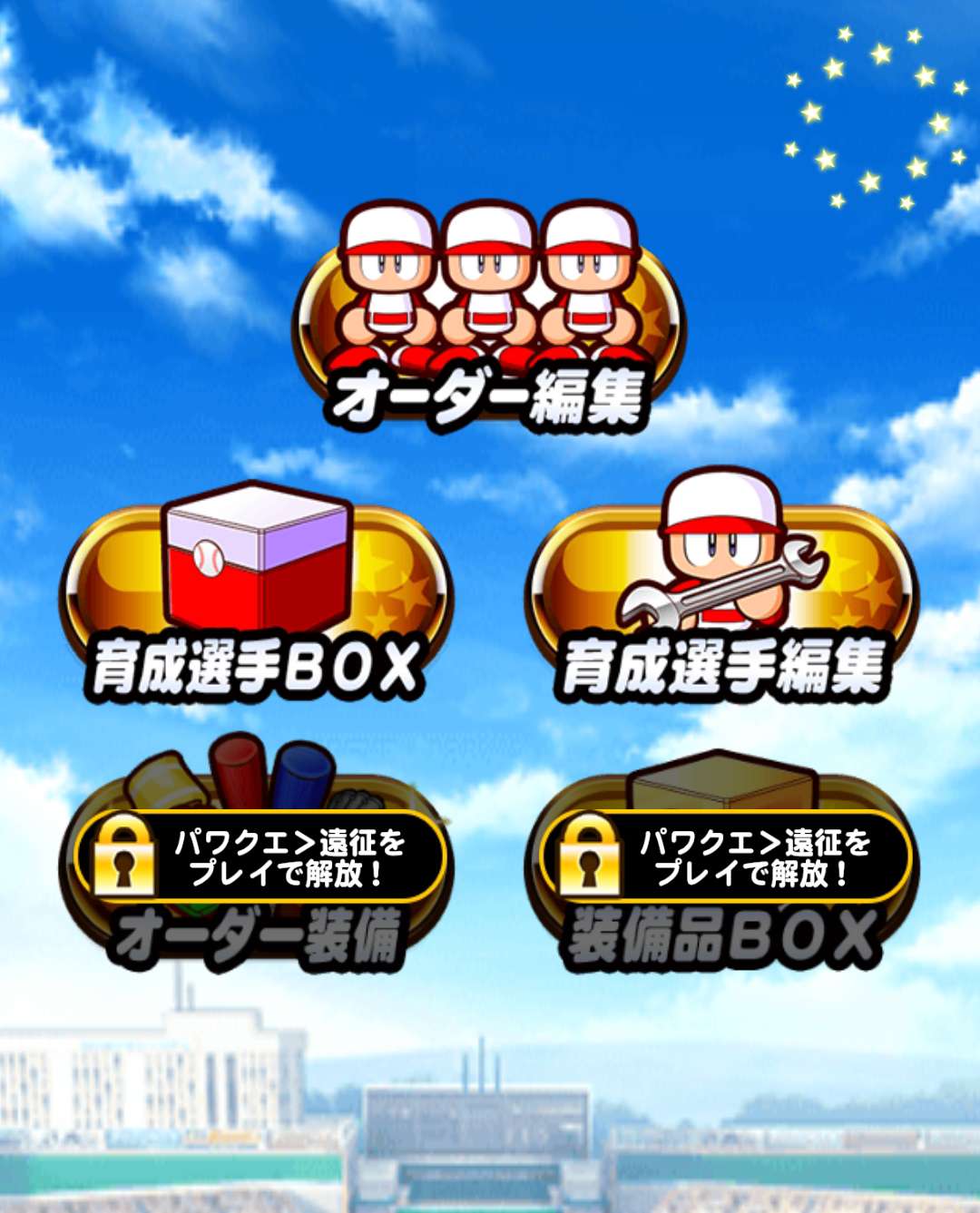Open オーダー編集 order editor
Image resolution: width=980 pixels, height=1213 pixels.
pyautogui.click(x=490, y=327)
